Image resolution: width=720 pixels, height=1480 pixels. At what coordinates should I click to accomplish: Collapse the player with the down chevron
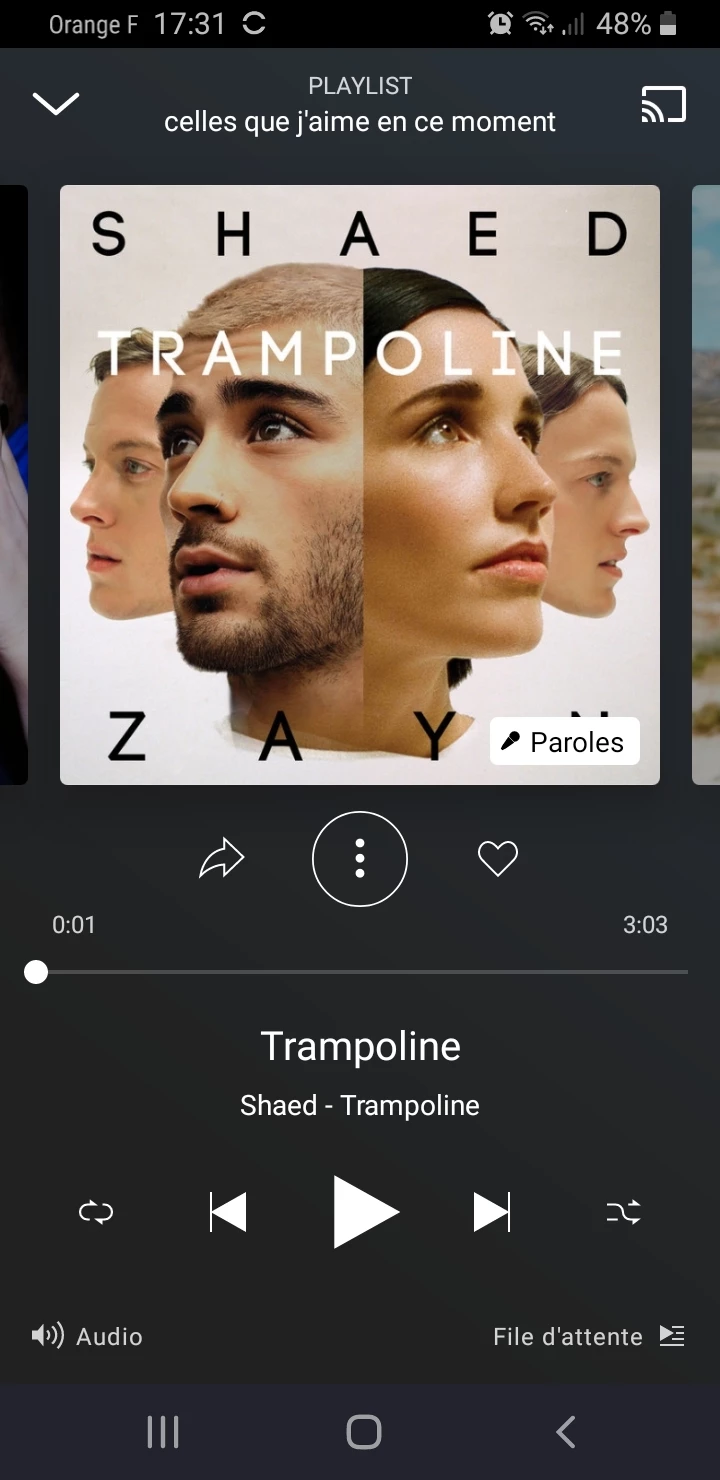click(56, 104)
